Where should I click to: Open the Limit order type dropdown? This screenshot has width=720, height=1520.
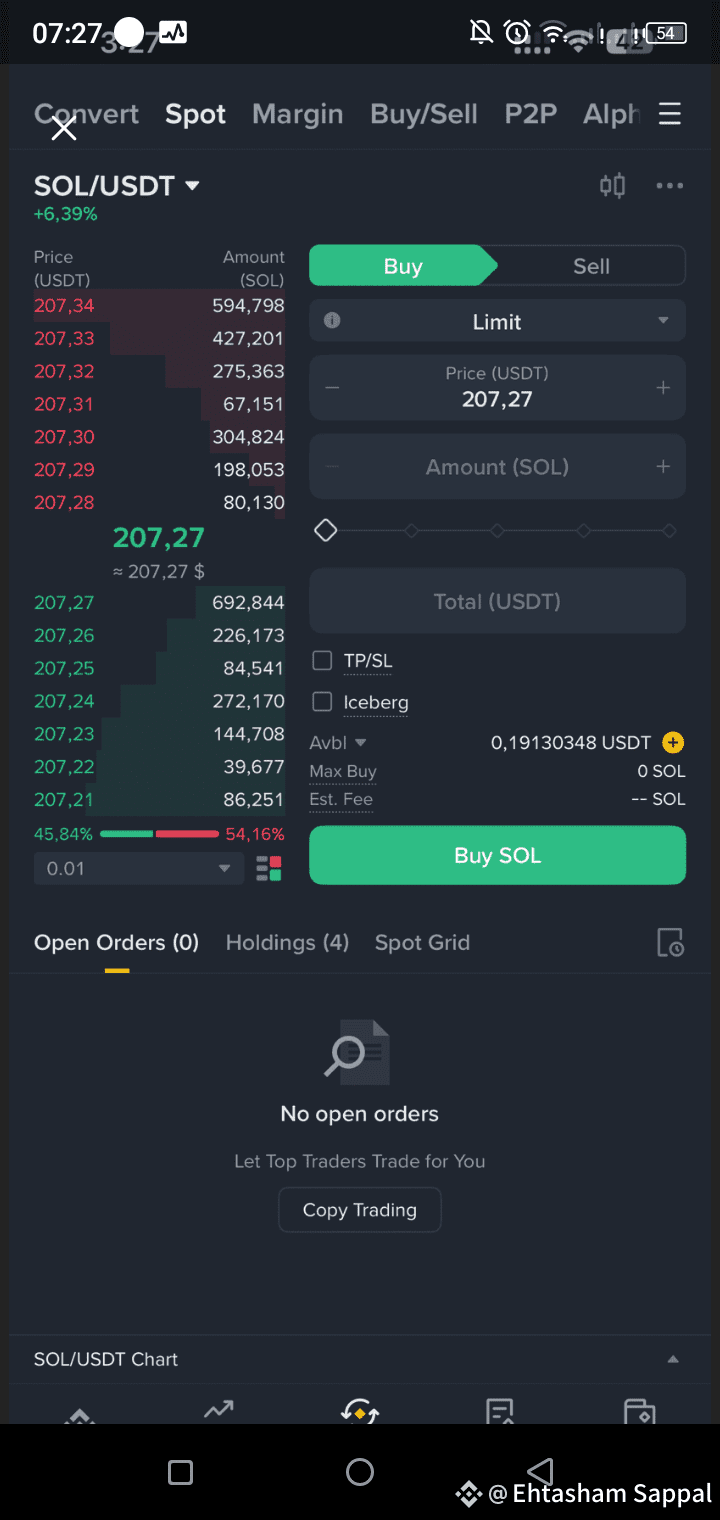497,321
